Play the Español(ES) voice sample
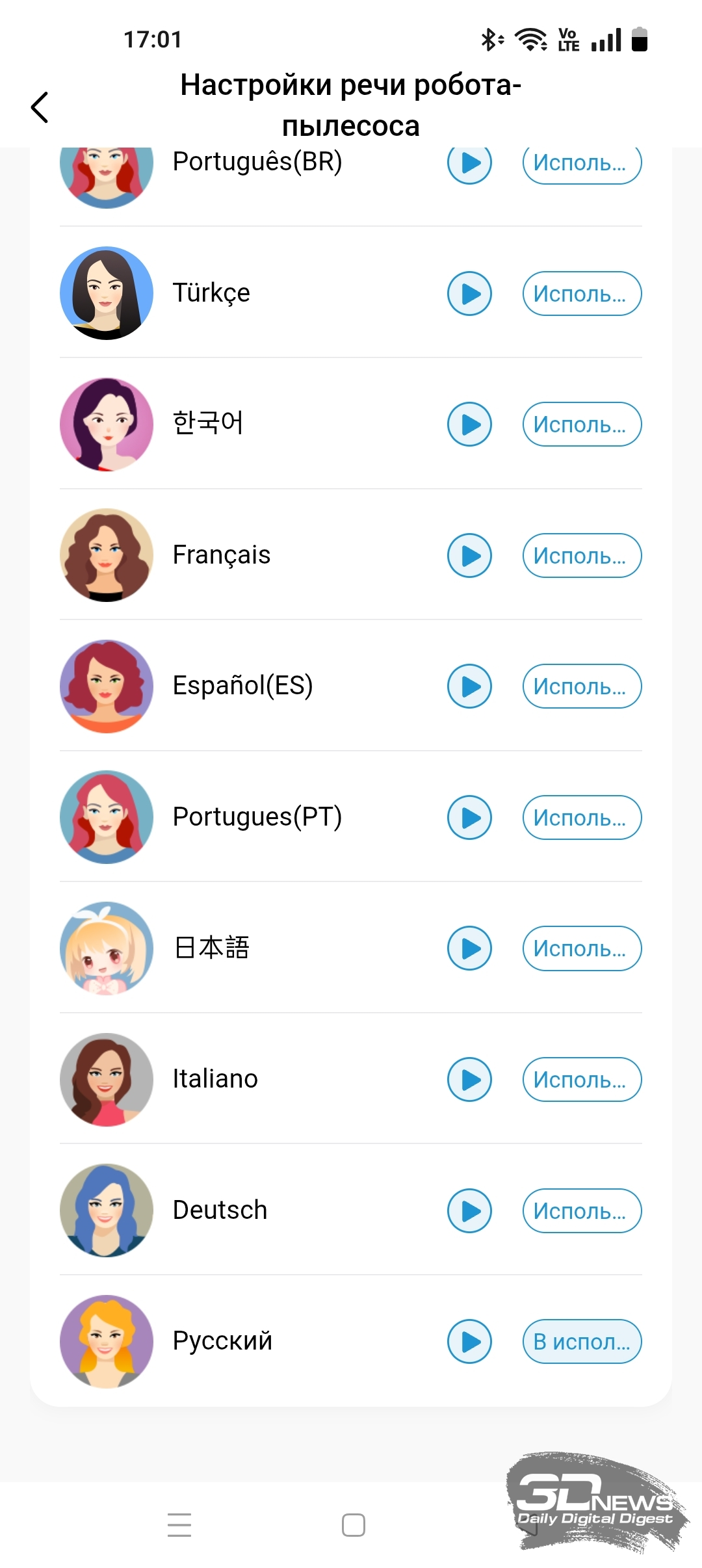This screenshot has width=702, height=1568. pyautogui.click(x=469, y=686)
